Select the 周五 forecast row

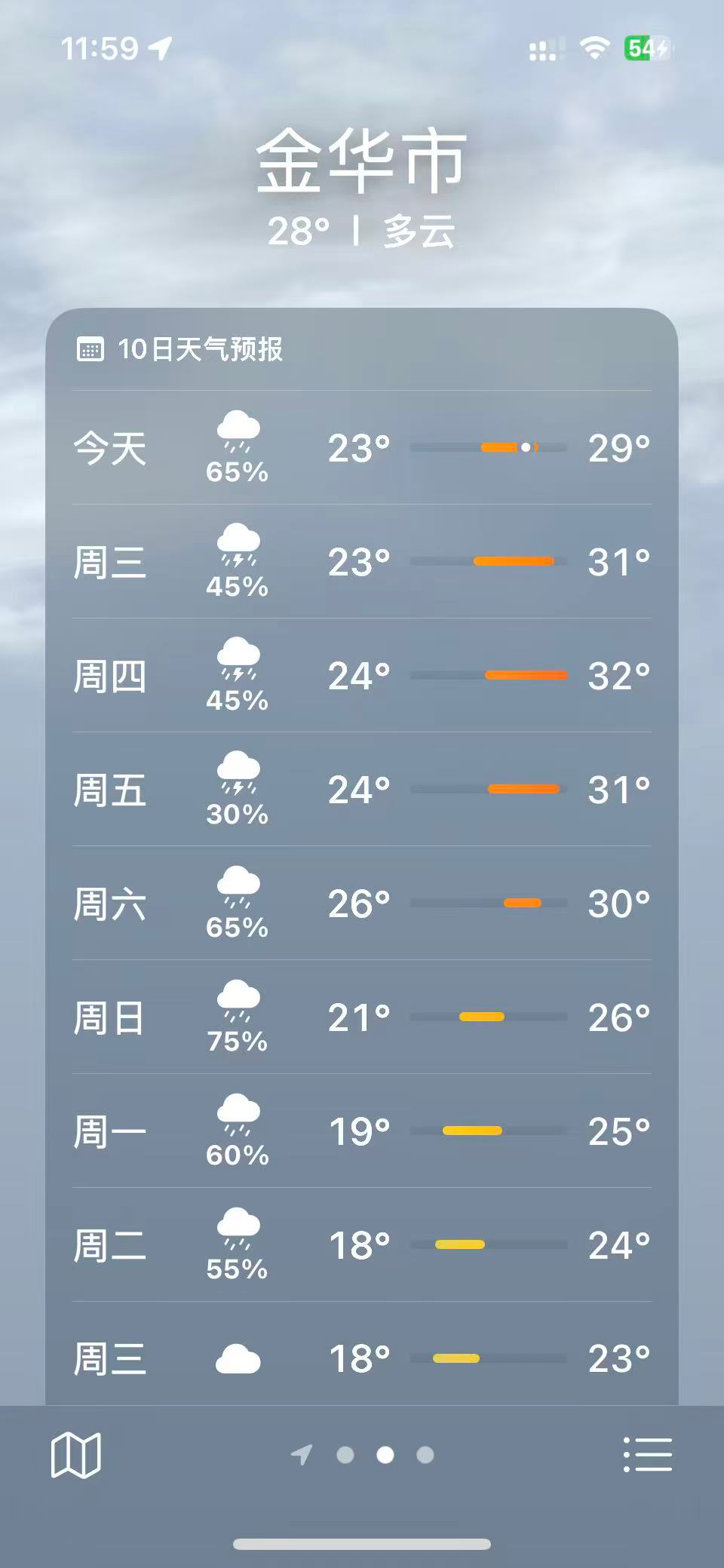(362, 790)
